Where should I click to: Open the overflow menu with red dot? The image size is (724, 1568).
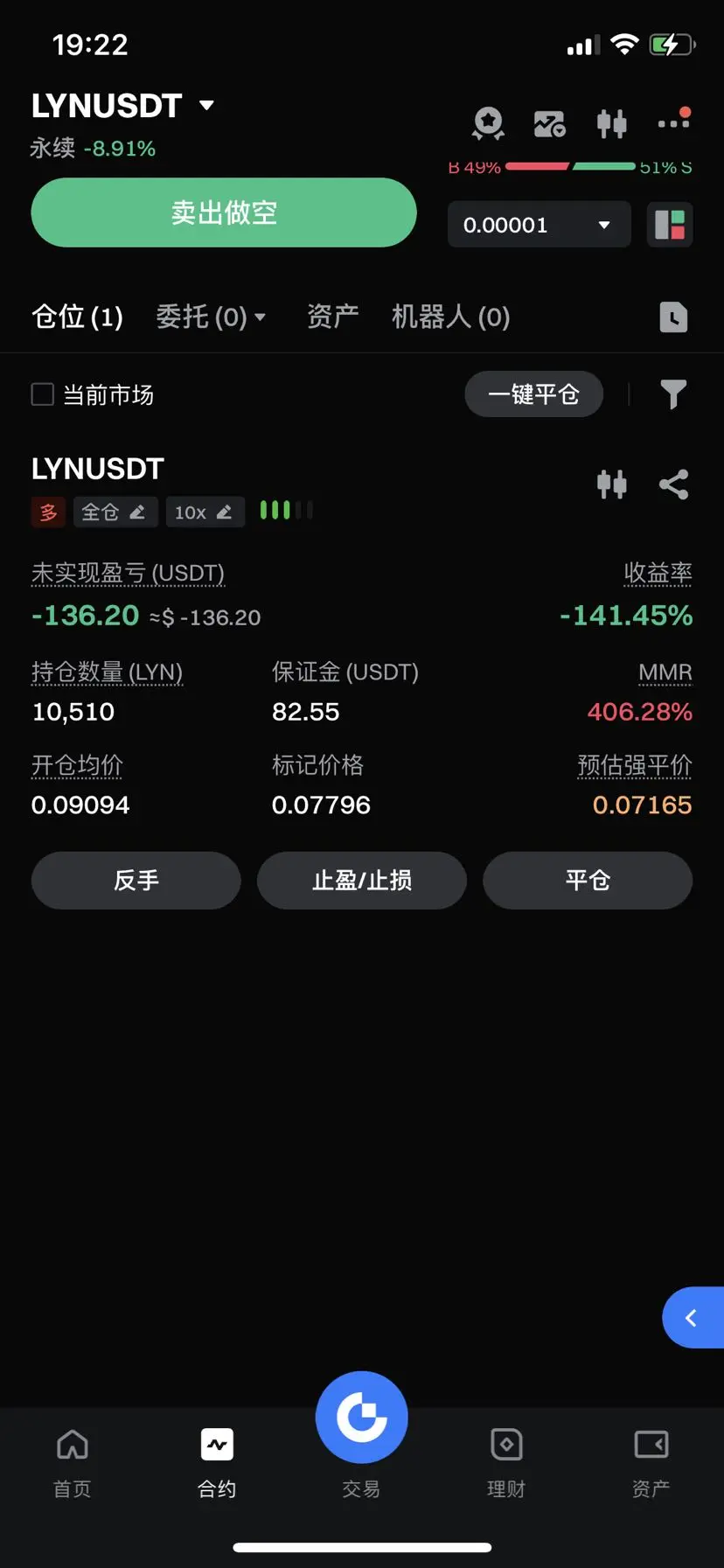pos(674,120)
